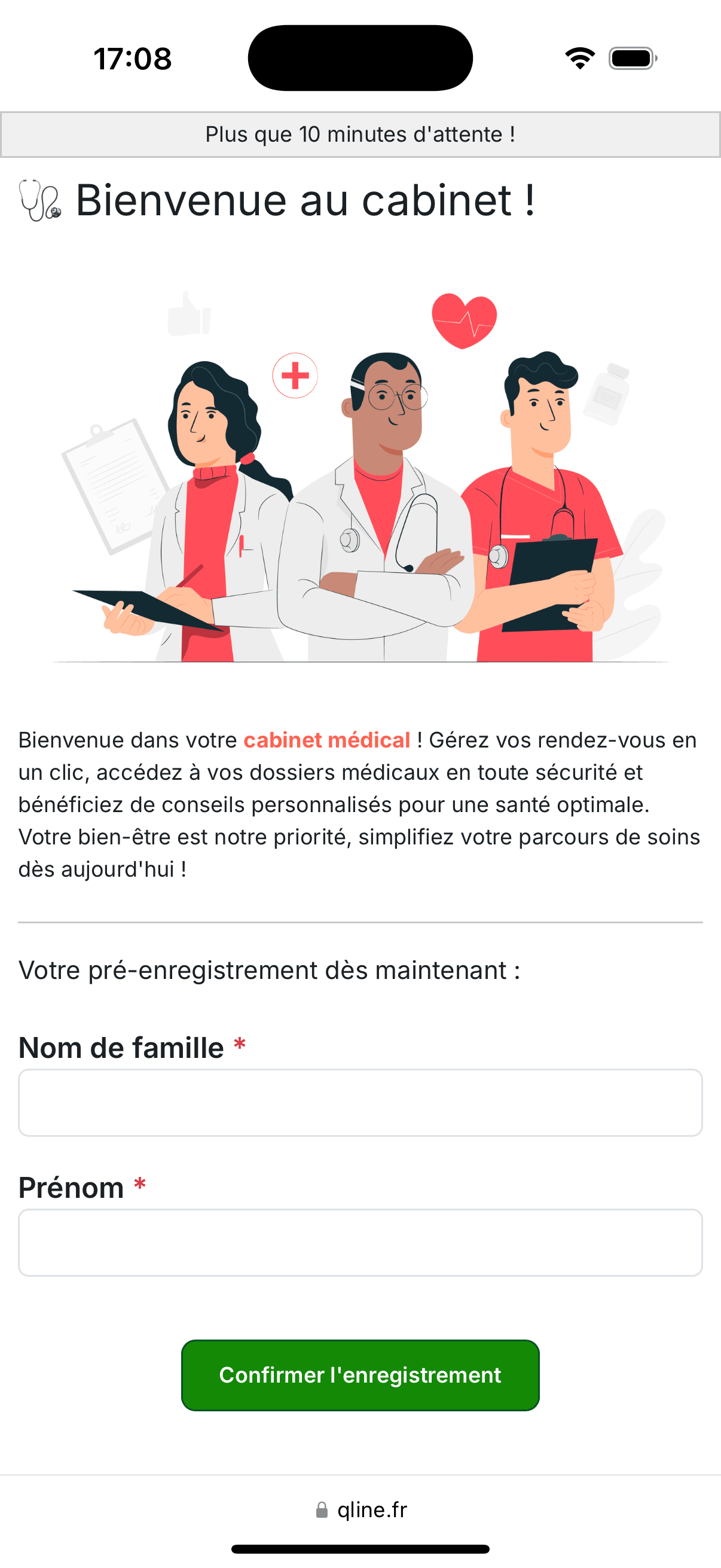Viewport: 721px width, 1568px height.
Task: Click the clipboard illustration behind the female doctor
Action: (x=112, y=487)
